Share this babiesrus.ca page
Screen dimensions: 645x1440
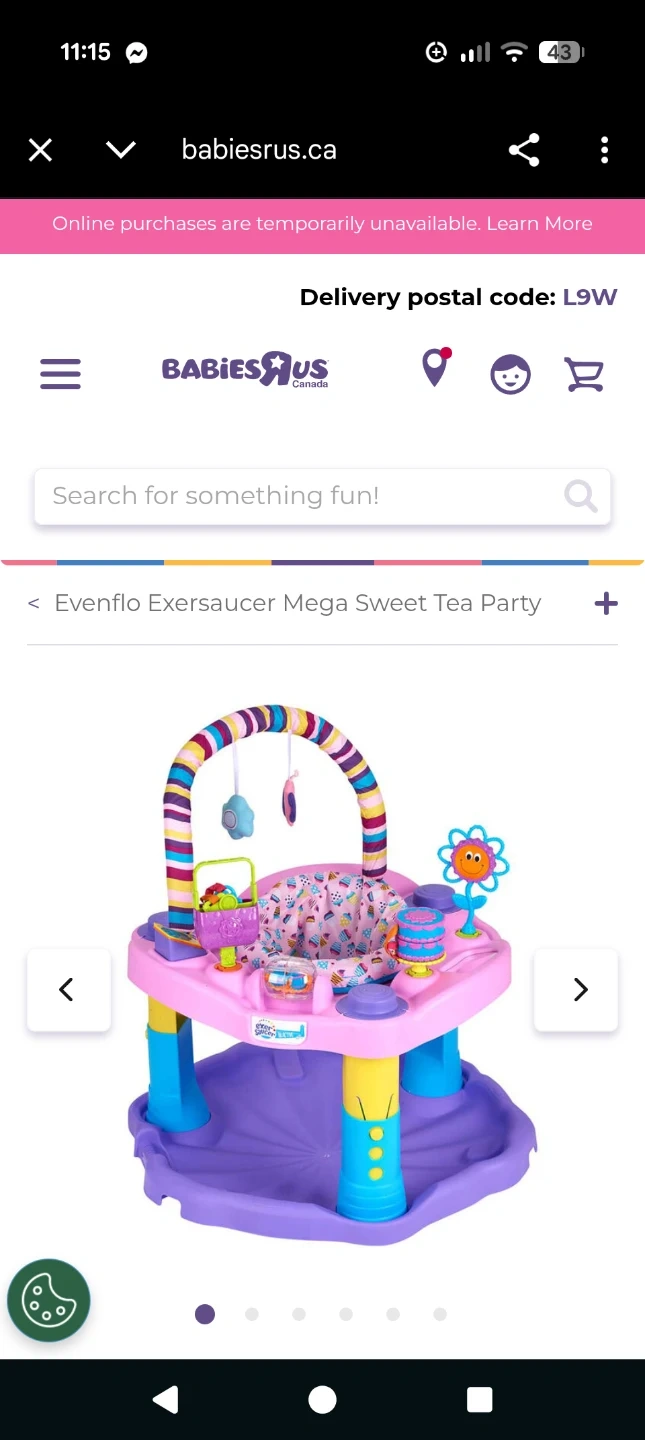(x=524, y=150)
